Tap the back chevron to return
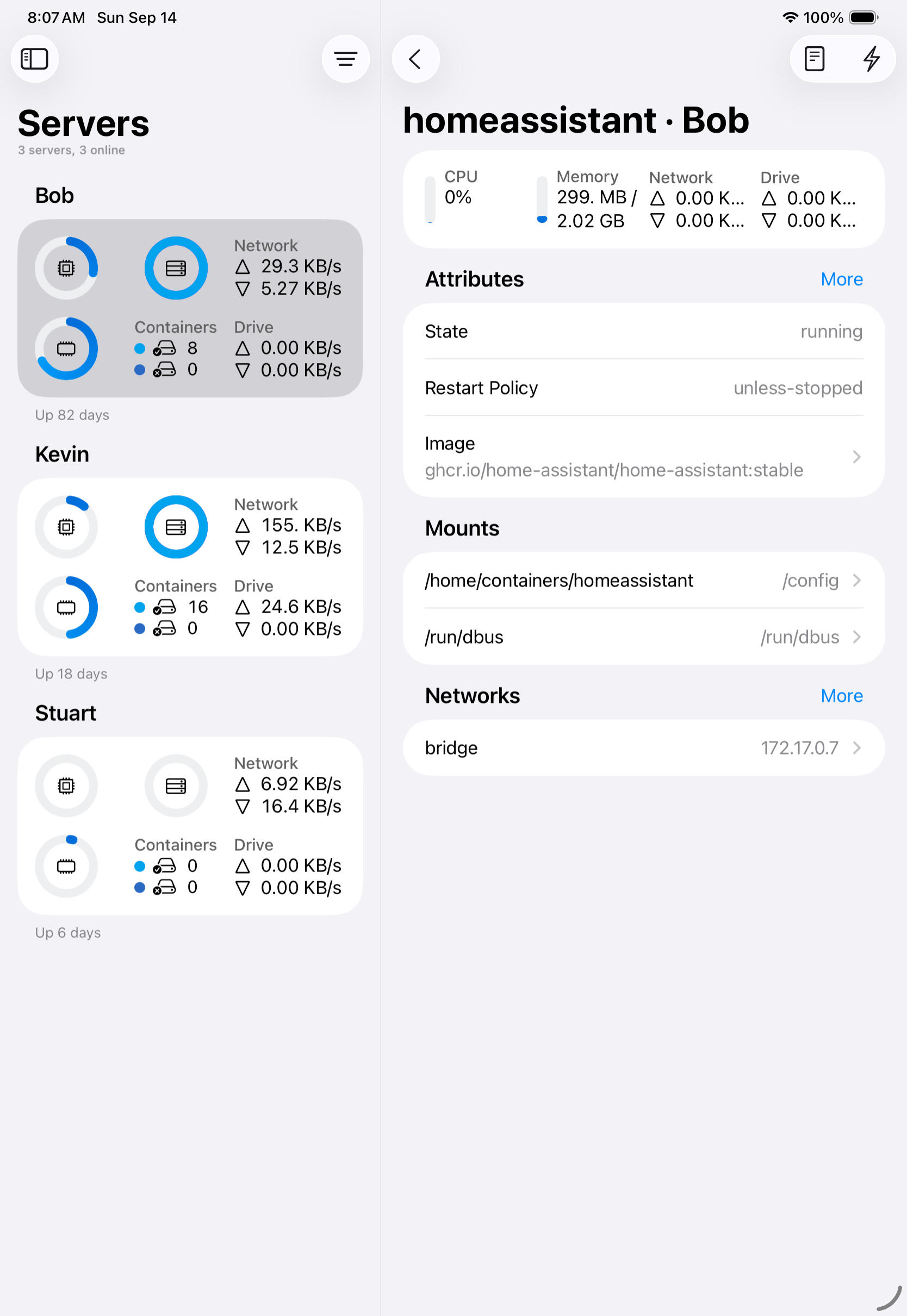This screenshot has height=1316, width=907. pyautogui.click(x=415, y=59)
